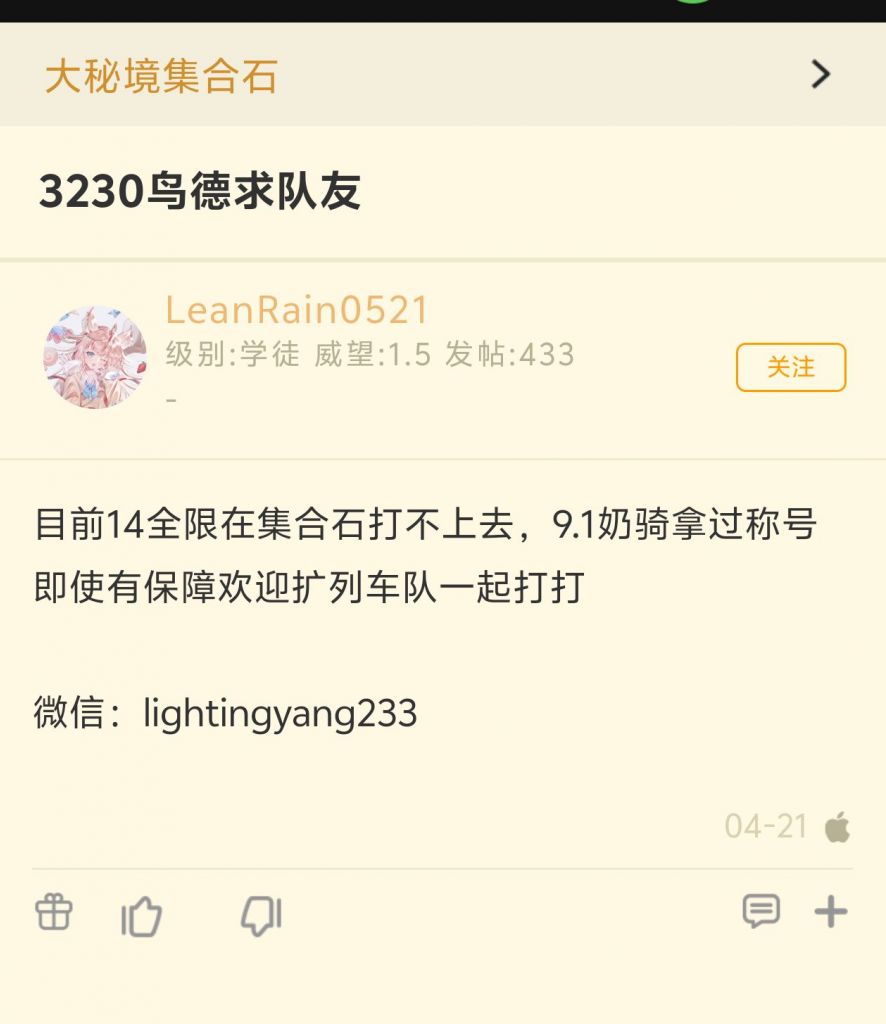The width and height of the screenshot is (886, 1024).
Task: Tap the thumbs-down icon to dislike the post
Action: tap(260, 915)
